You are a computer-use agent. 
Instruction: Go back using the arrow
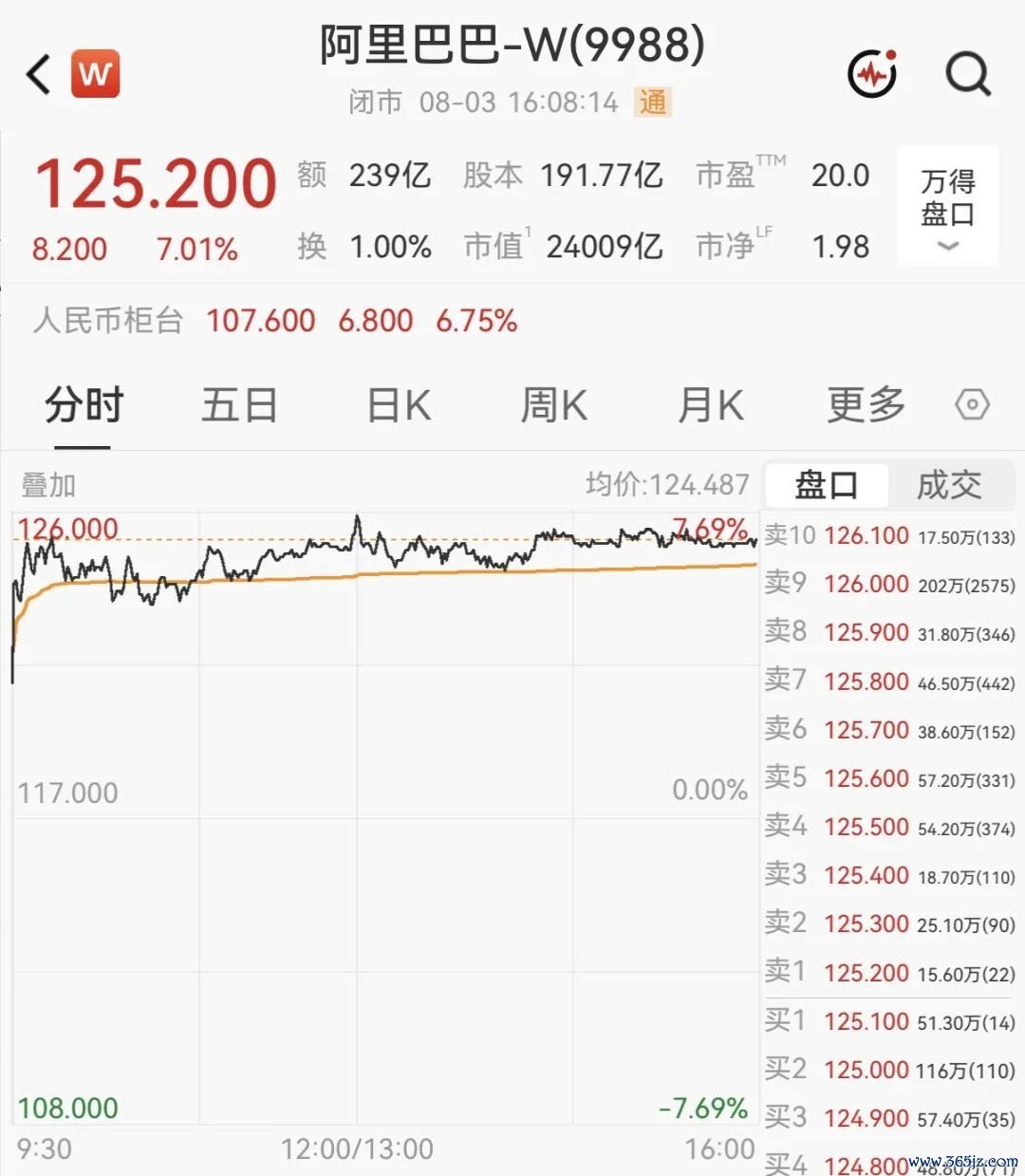[38, 74]
